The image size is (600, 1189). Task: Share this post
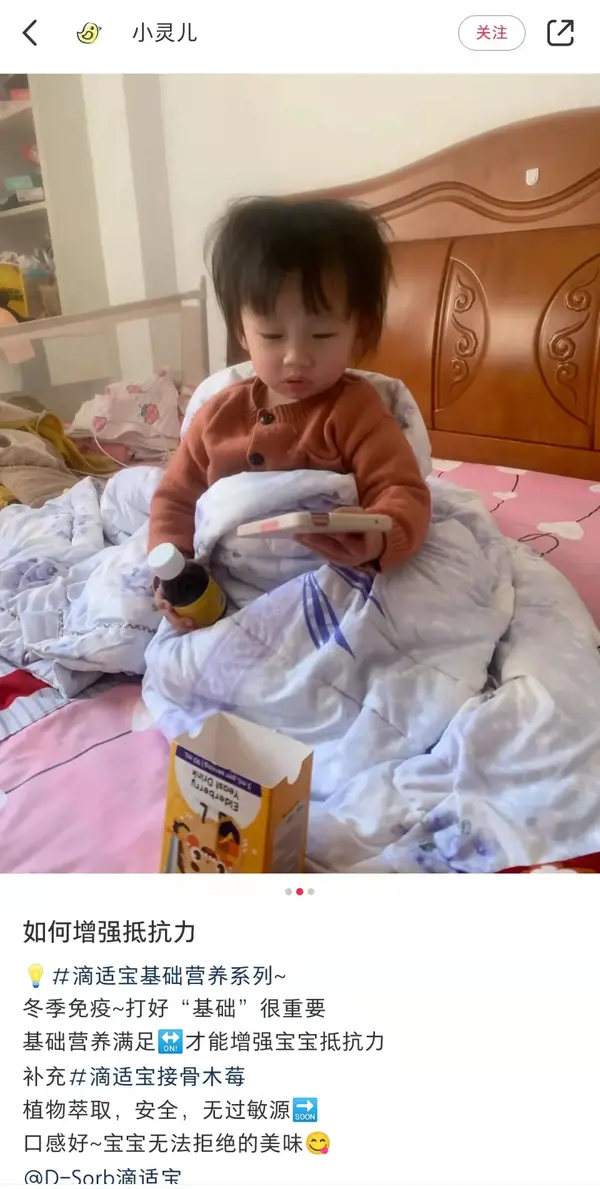(560, 33)
